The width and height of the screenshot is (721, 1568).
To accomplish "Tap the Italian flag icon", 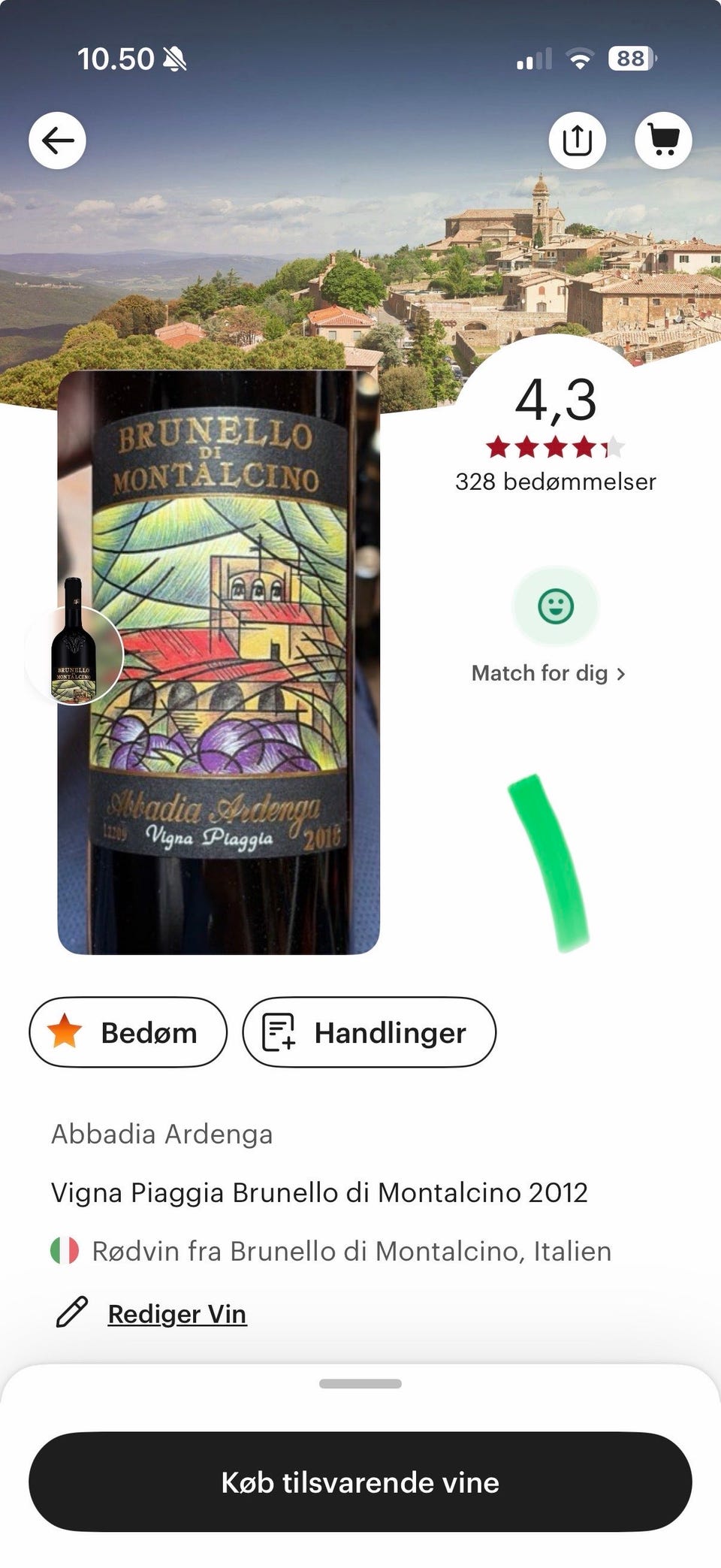I will (x=62, y=1250).
